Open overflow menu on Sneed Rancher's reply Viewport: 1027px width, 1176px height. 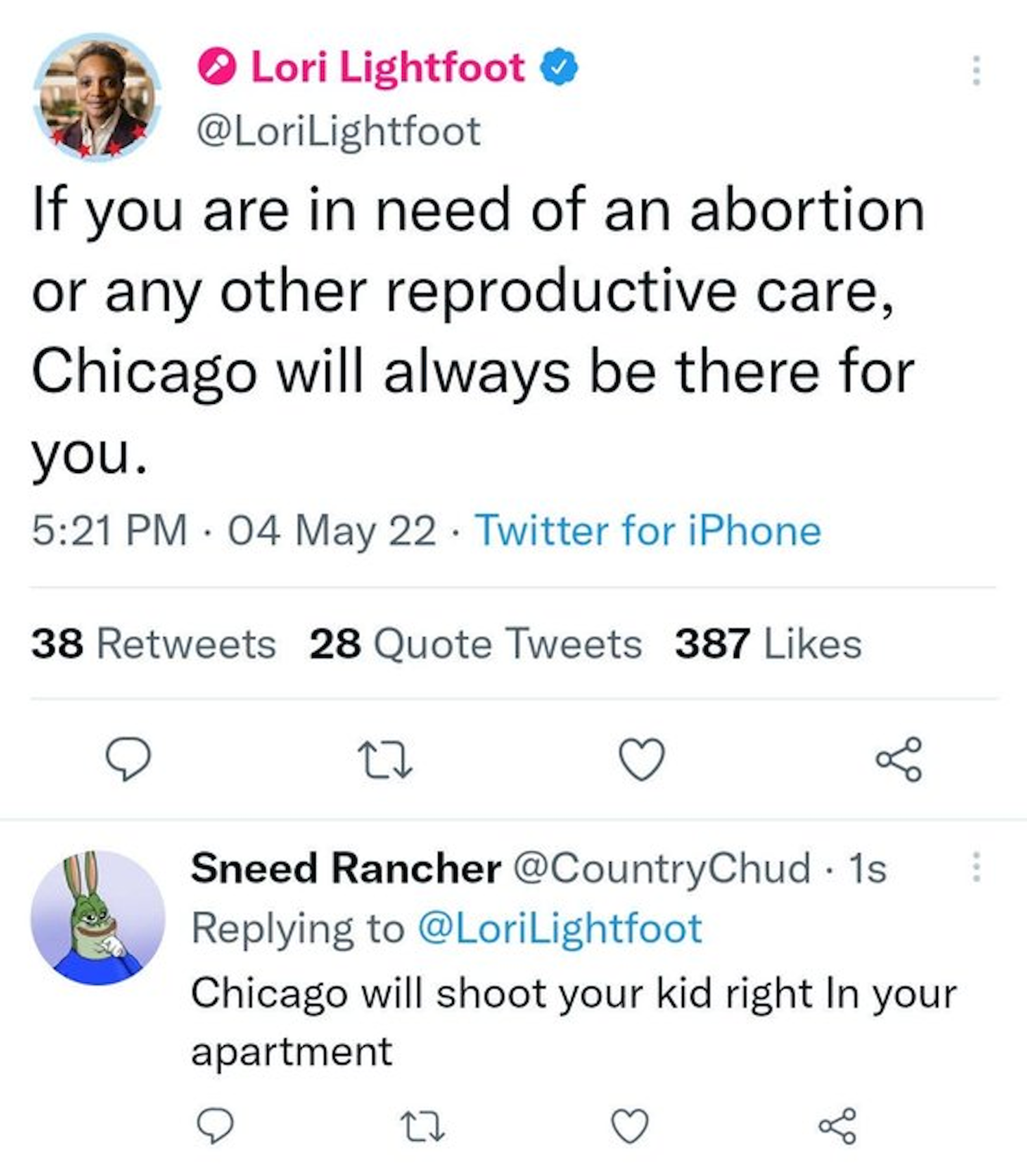click(x=976, y=867)
